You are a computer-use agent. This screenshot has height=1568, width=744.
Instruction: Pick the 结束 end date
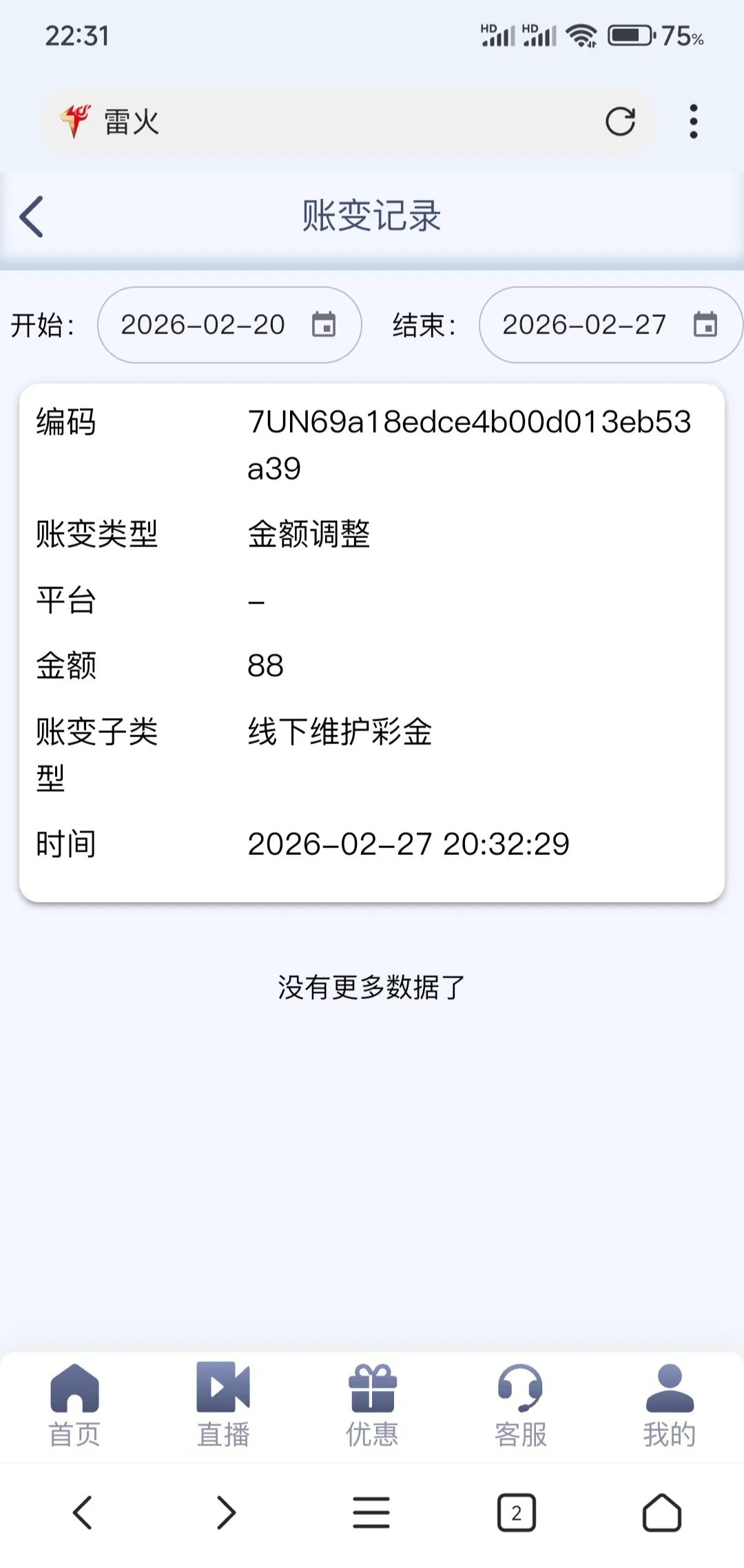[x=610, y=324]
